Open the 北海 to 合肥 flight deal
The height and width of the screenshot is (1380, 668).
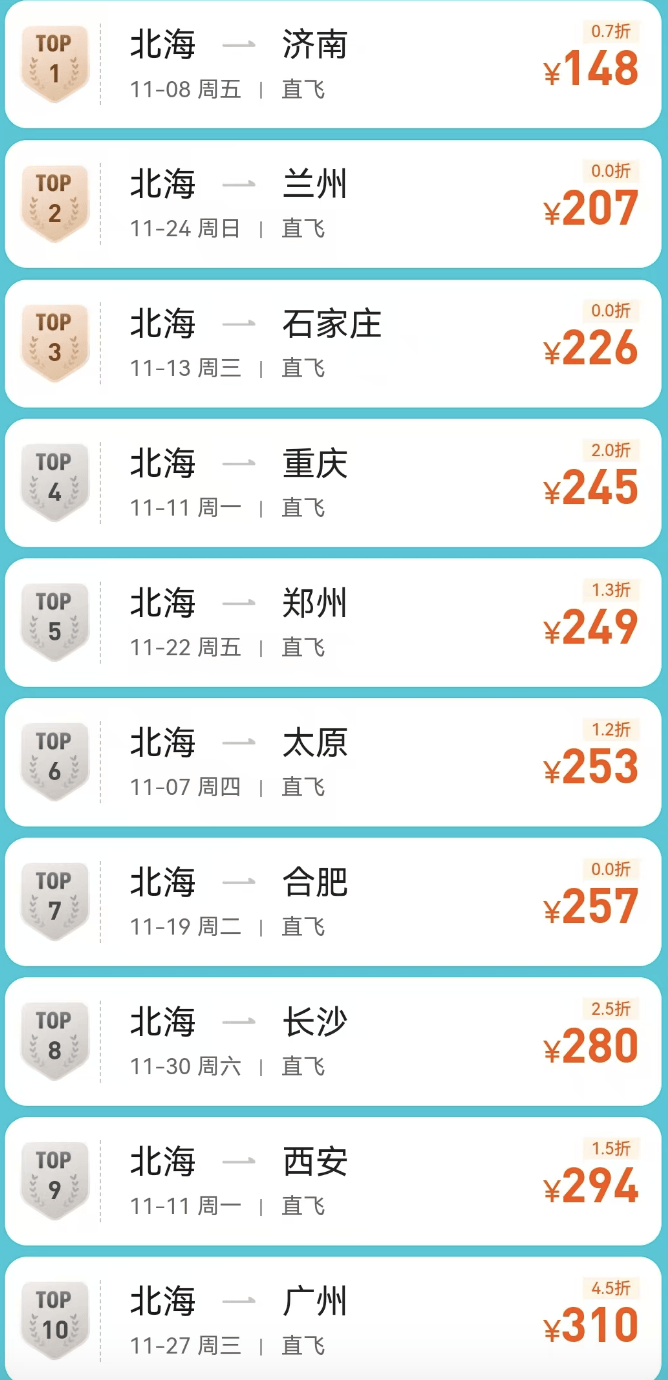click(334, 902)
